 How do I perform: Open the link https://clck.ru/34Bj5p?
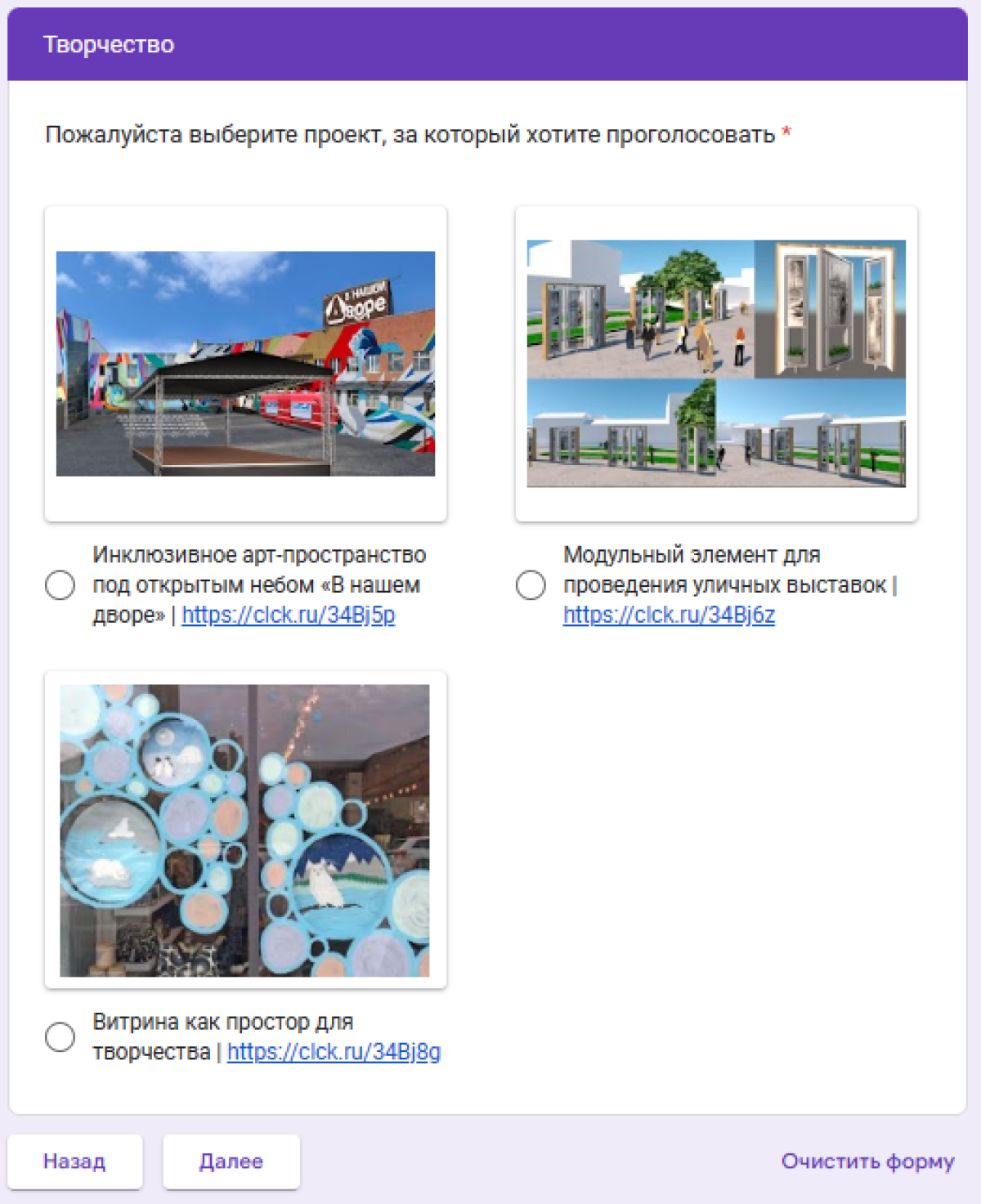point(289,615)
